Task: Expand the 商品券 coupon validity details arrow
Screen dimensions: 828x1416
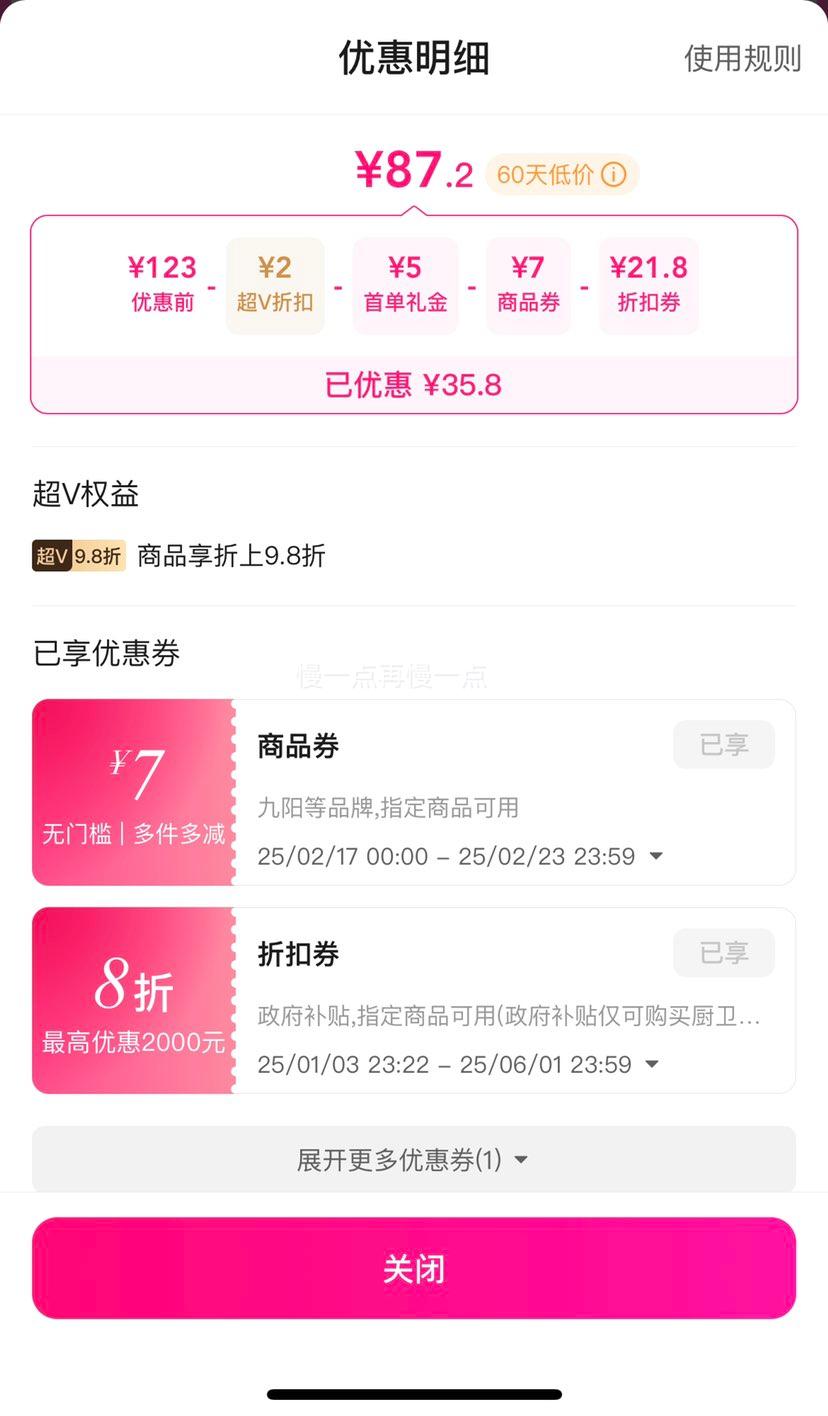Action: 656,856
